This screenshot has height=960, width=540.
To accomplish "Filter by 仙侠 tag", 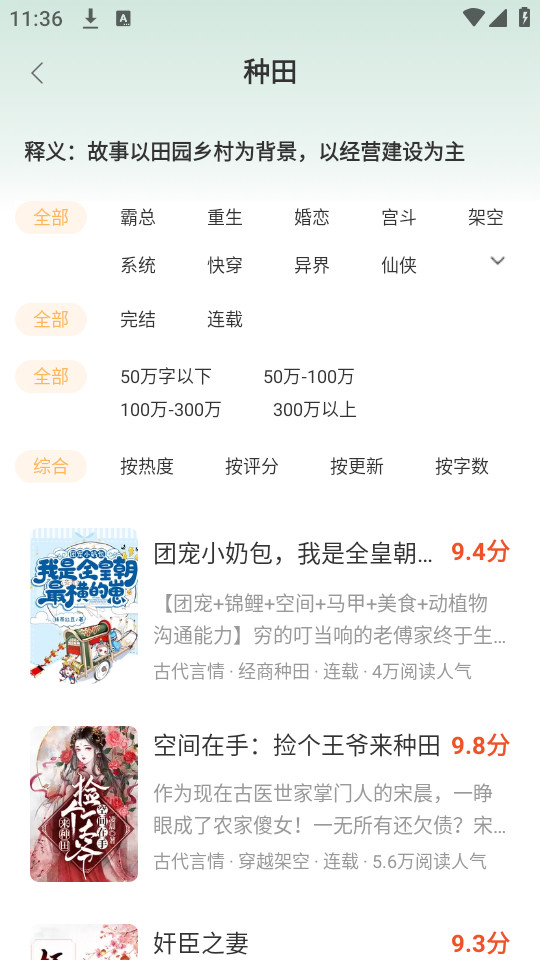I will [x=399, y=265].
